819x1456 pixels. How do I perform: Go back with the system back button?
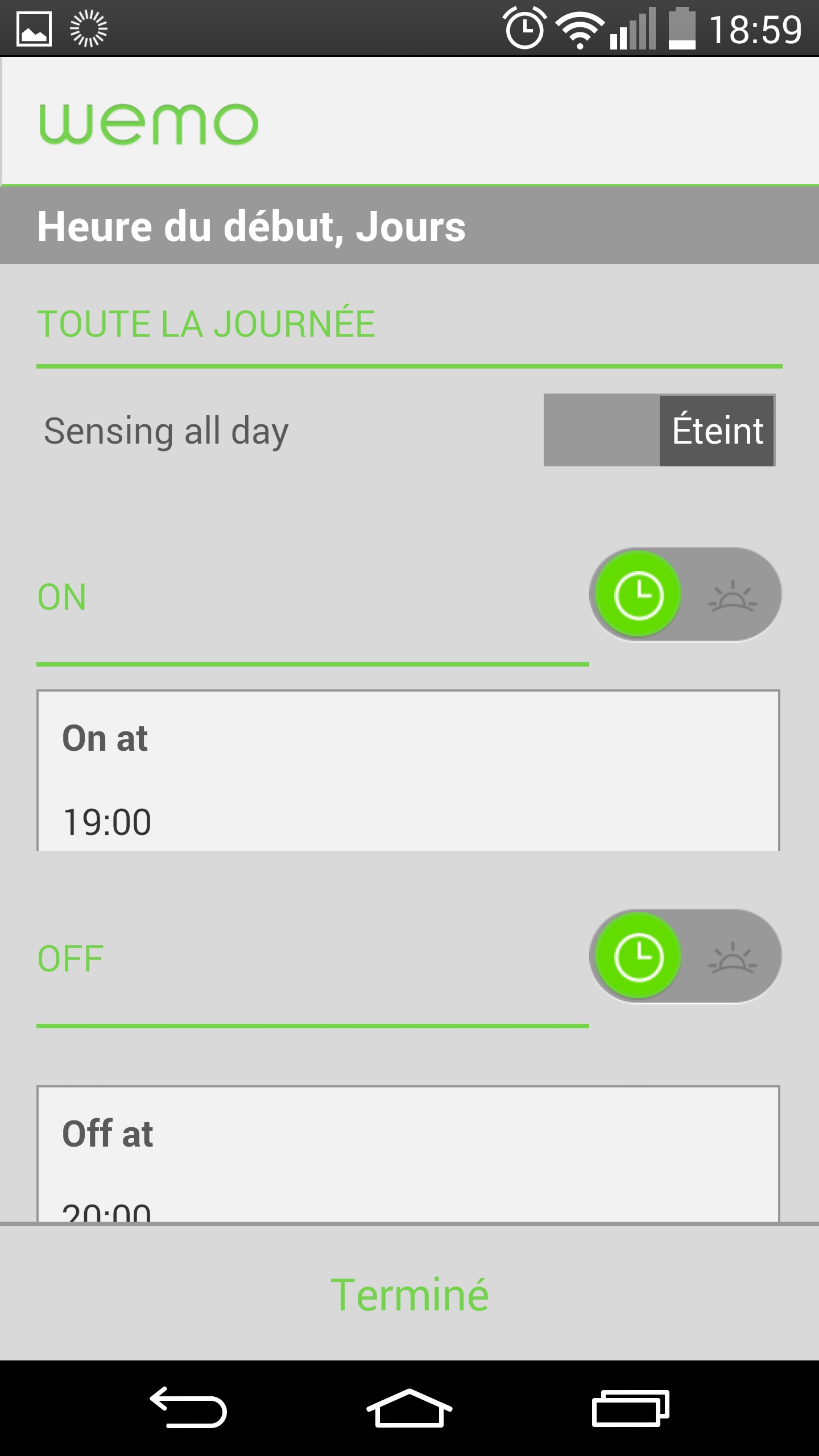[x=189, y=1408]
